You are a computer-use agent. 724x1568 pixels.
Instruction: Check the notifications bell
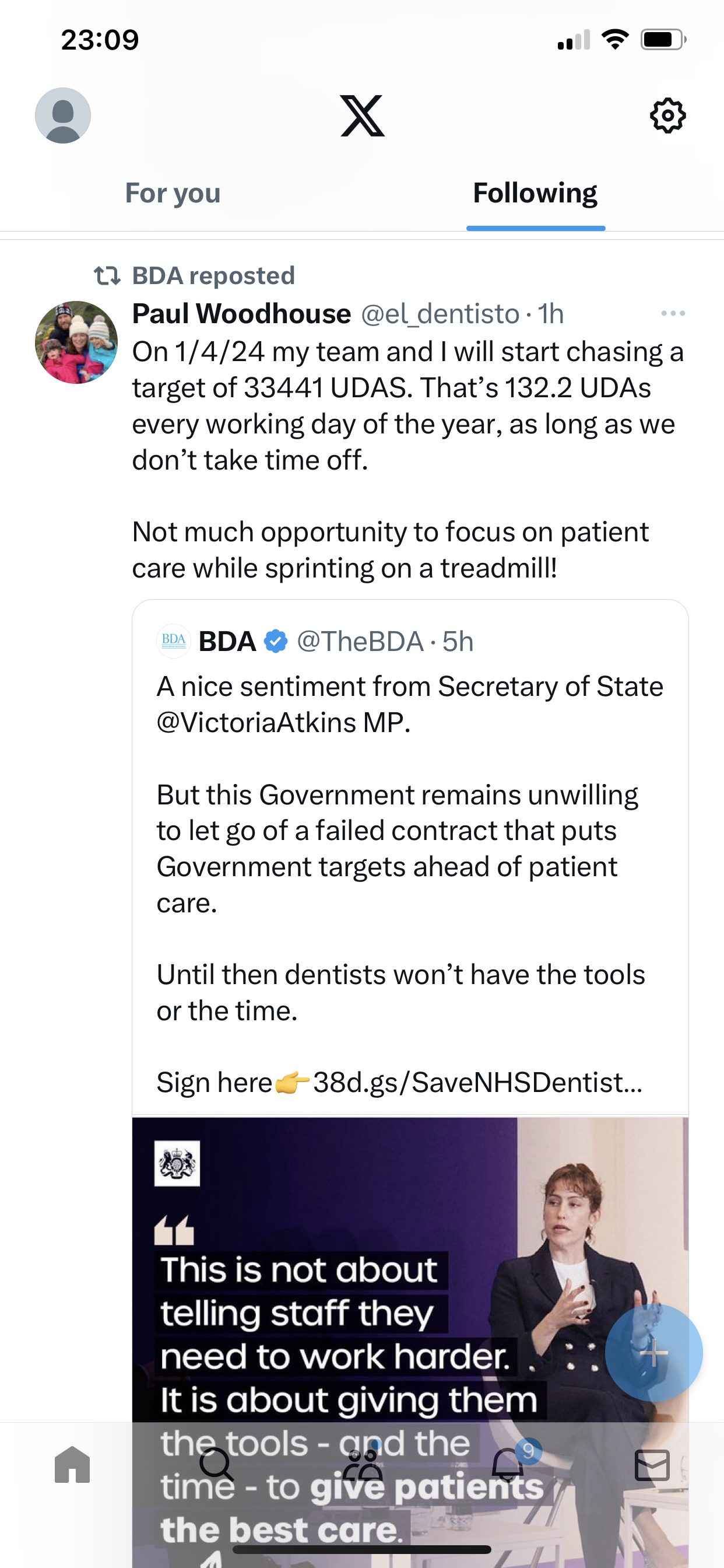click(508, 1464)
